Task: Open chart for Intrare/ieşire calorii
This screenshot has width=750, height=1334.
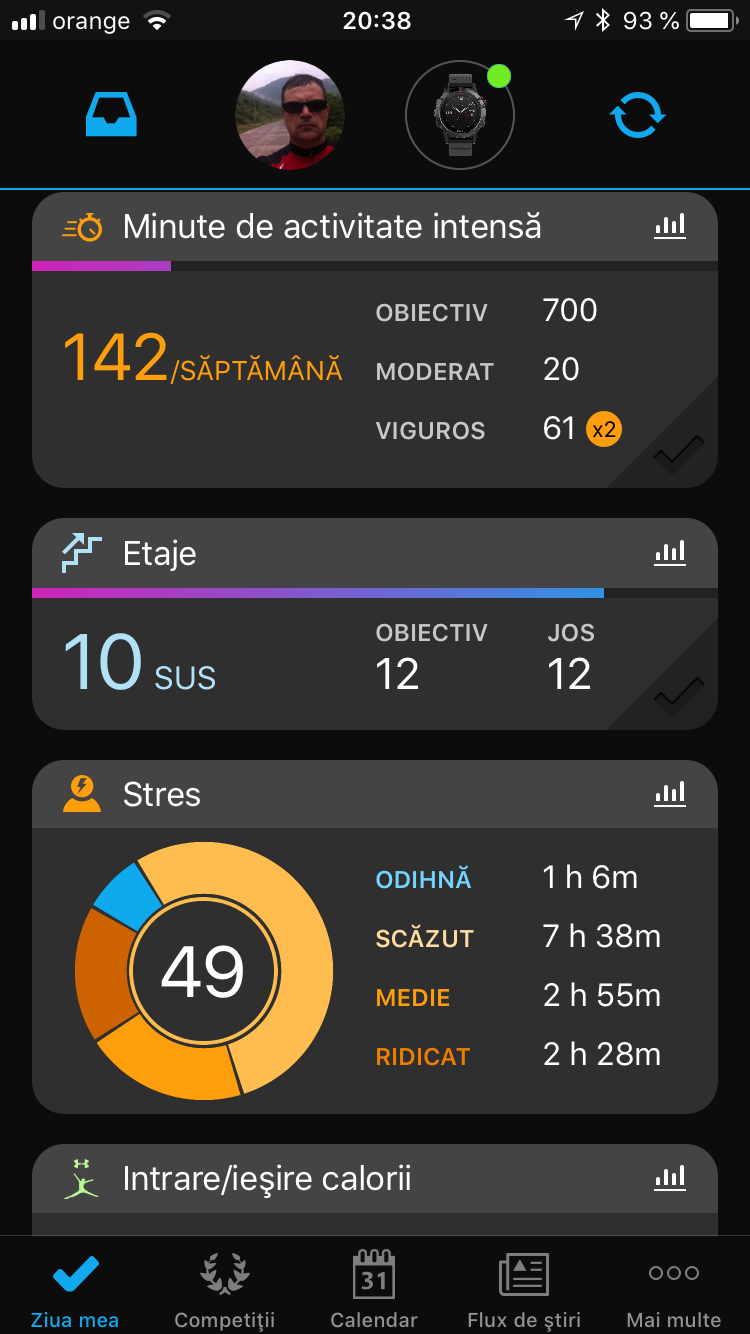Action: point(670,1179)
